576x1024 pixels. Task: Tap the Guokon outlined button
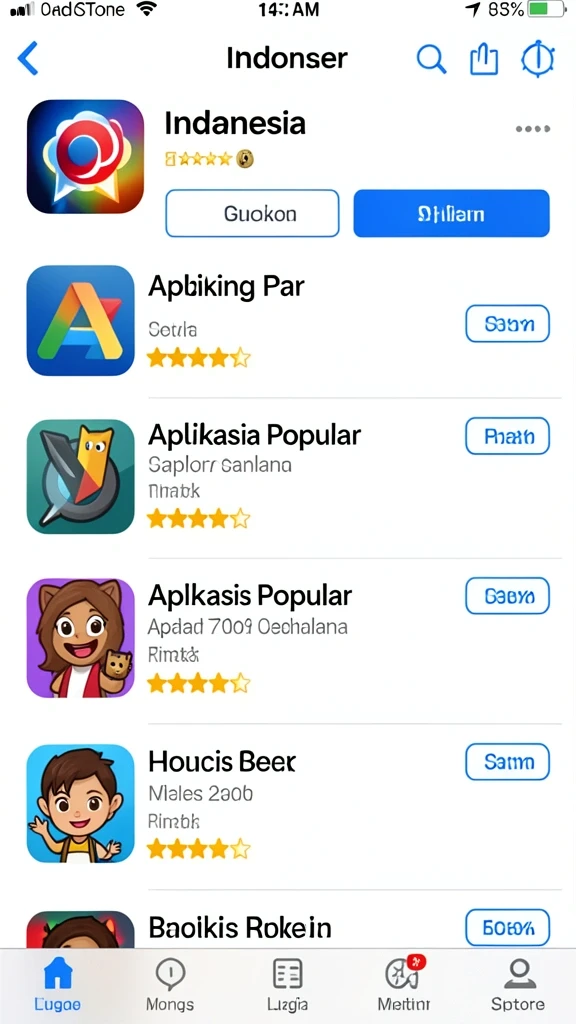(x=252, y=214)
